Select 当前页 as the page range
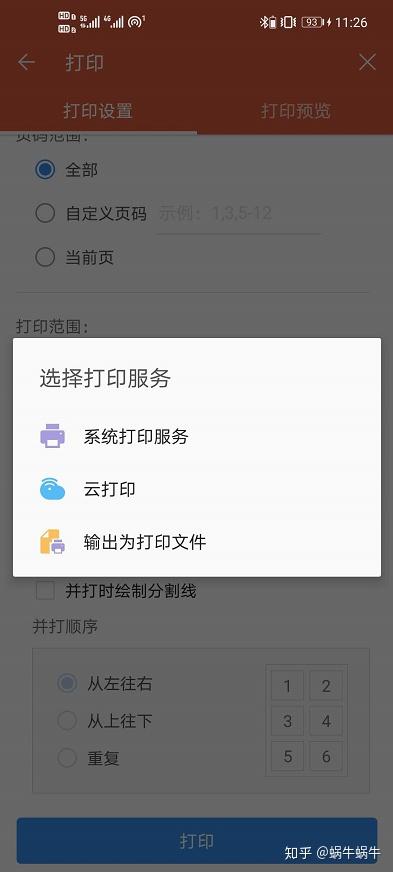 pos(74,257)
